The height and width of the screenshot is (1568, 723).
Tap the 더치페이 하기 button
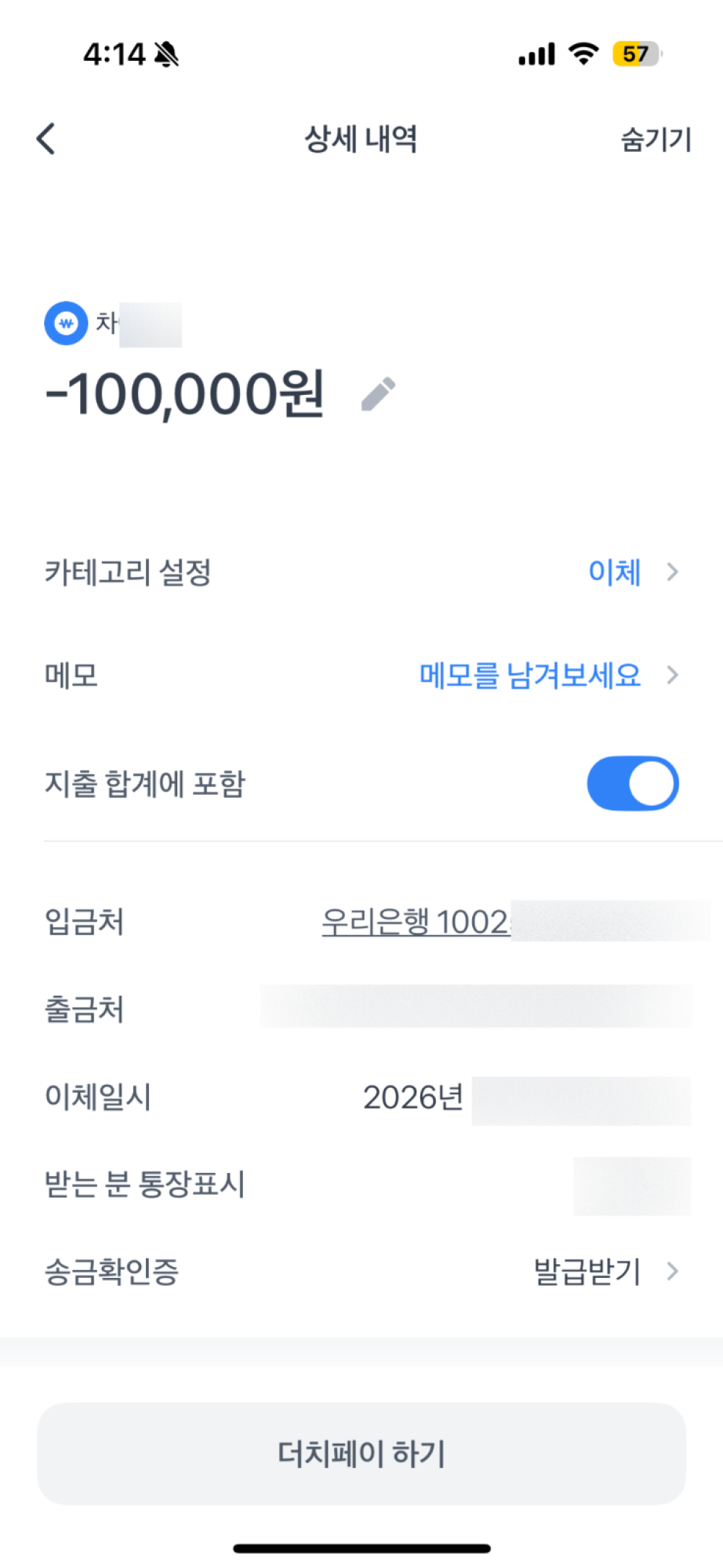[x=361, y=1454]
